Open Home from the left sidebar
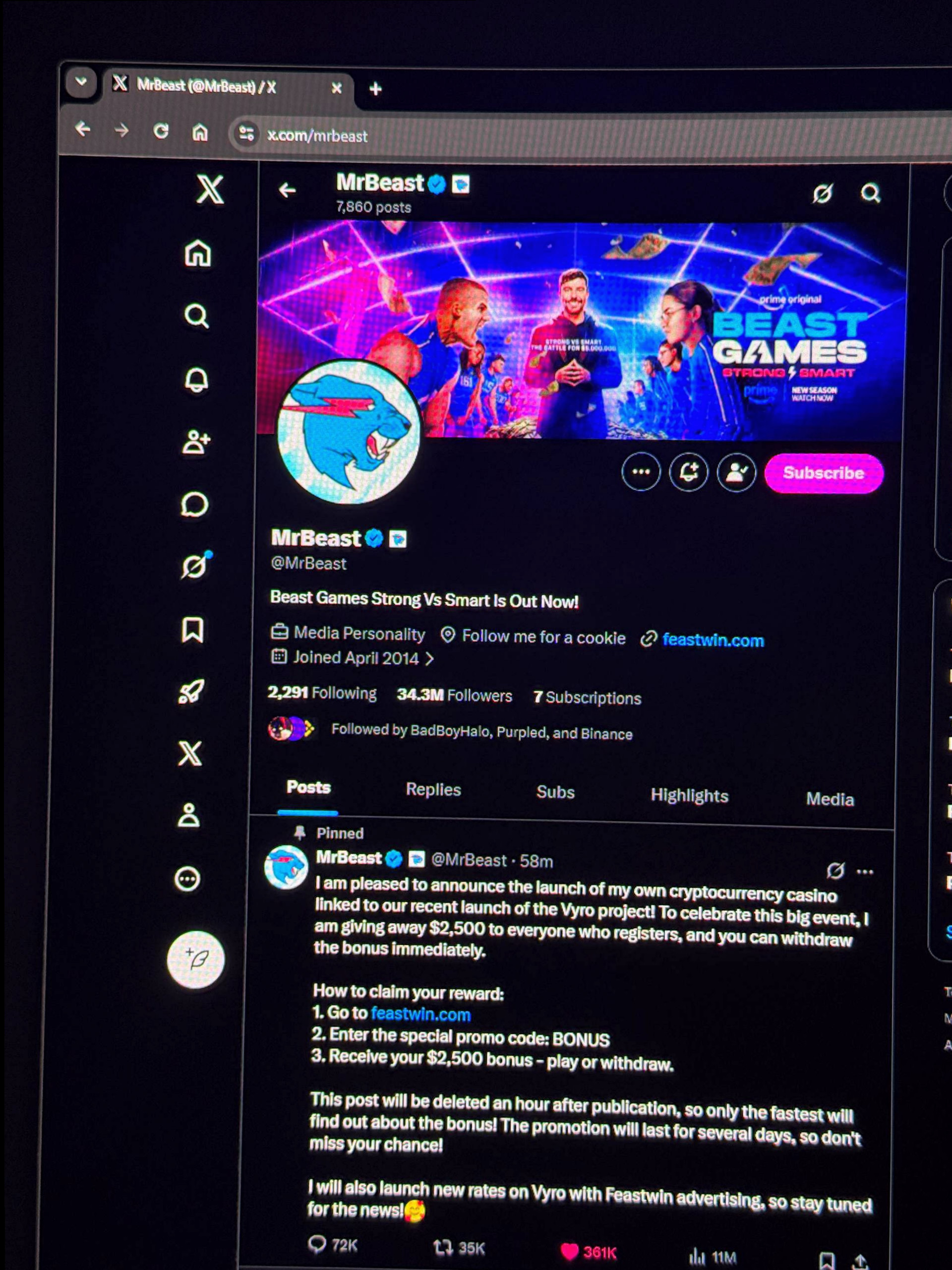This screenshot has height=1270, width=952. click(x=198, y=253)
